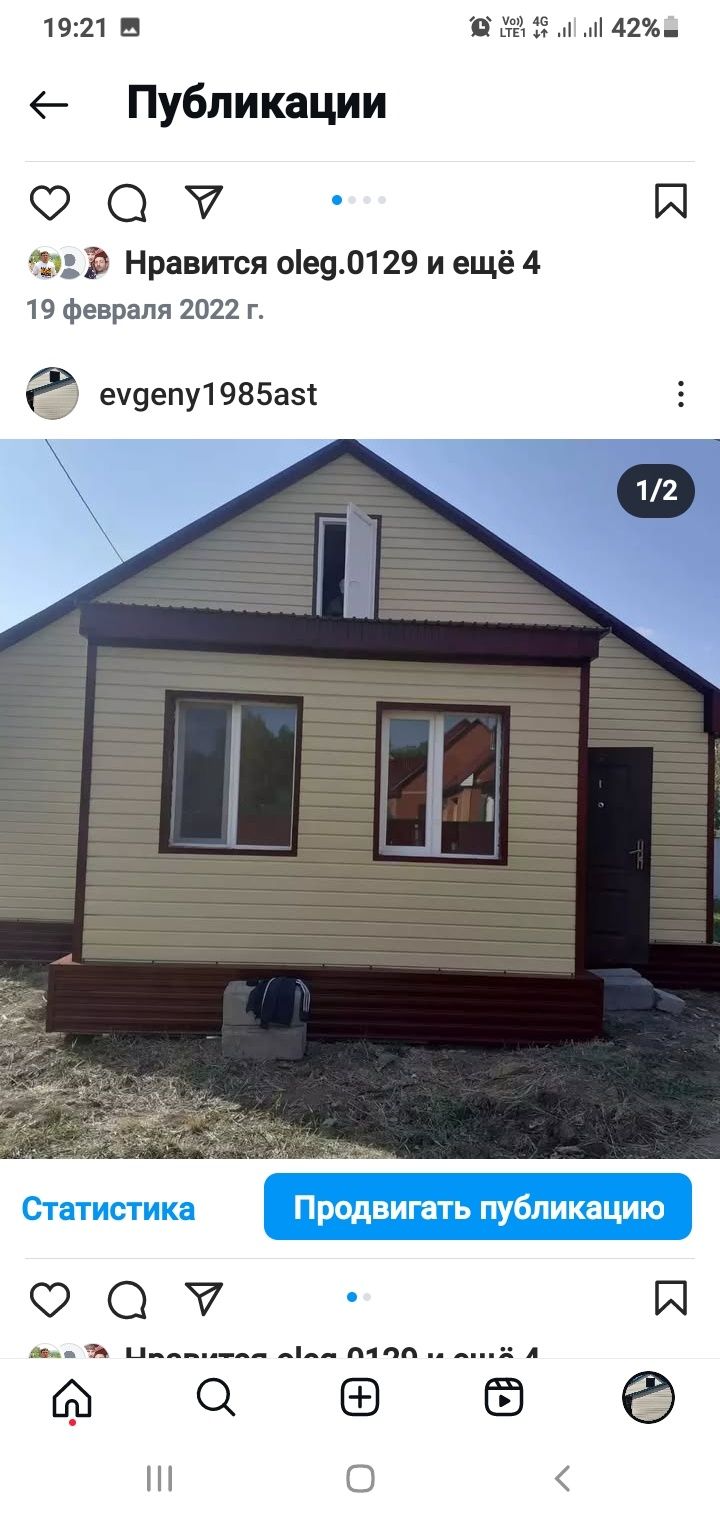
Task: Switch to the Home feed tab
Action: 72,1397
